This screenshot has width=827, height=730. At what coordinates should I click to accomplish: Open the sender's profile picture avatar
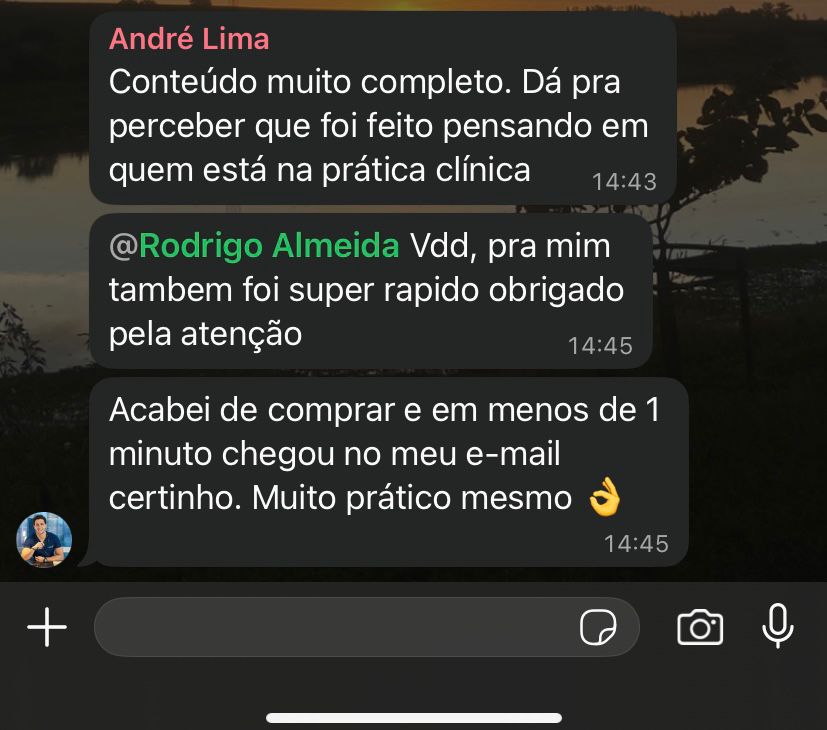tap(45, 540)
